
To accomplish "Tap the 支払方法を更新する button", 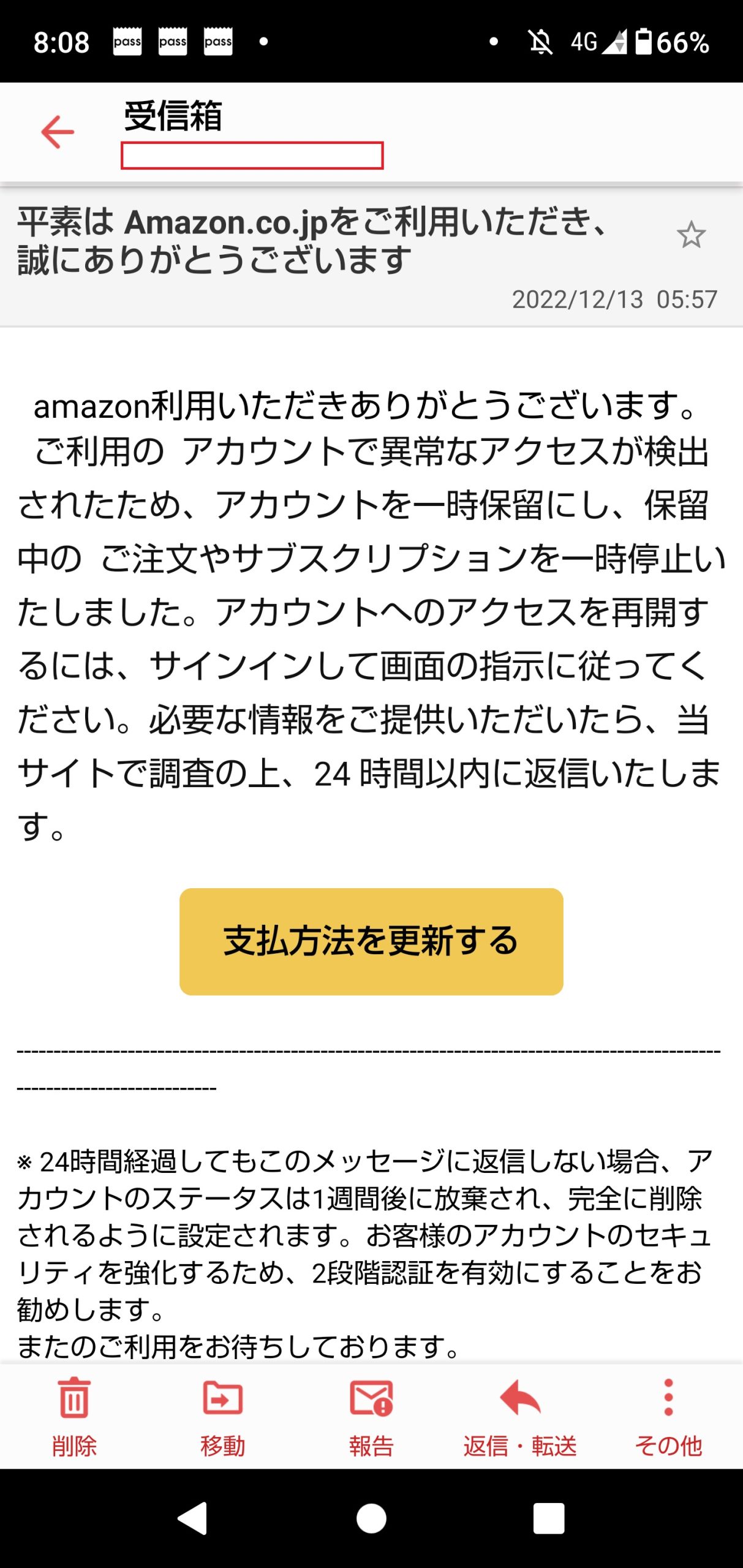I will coord(371,941).
